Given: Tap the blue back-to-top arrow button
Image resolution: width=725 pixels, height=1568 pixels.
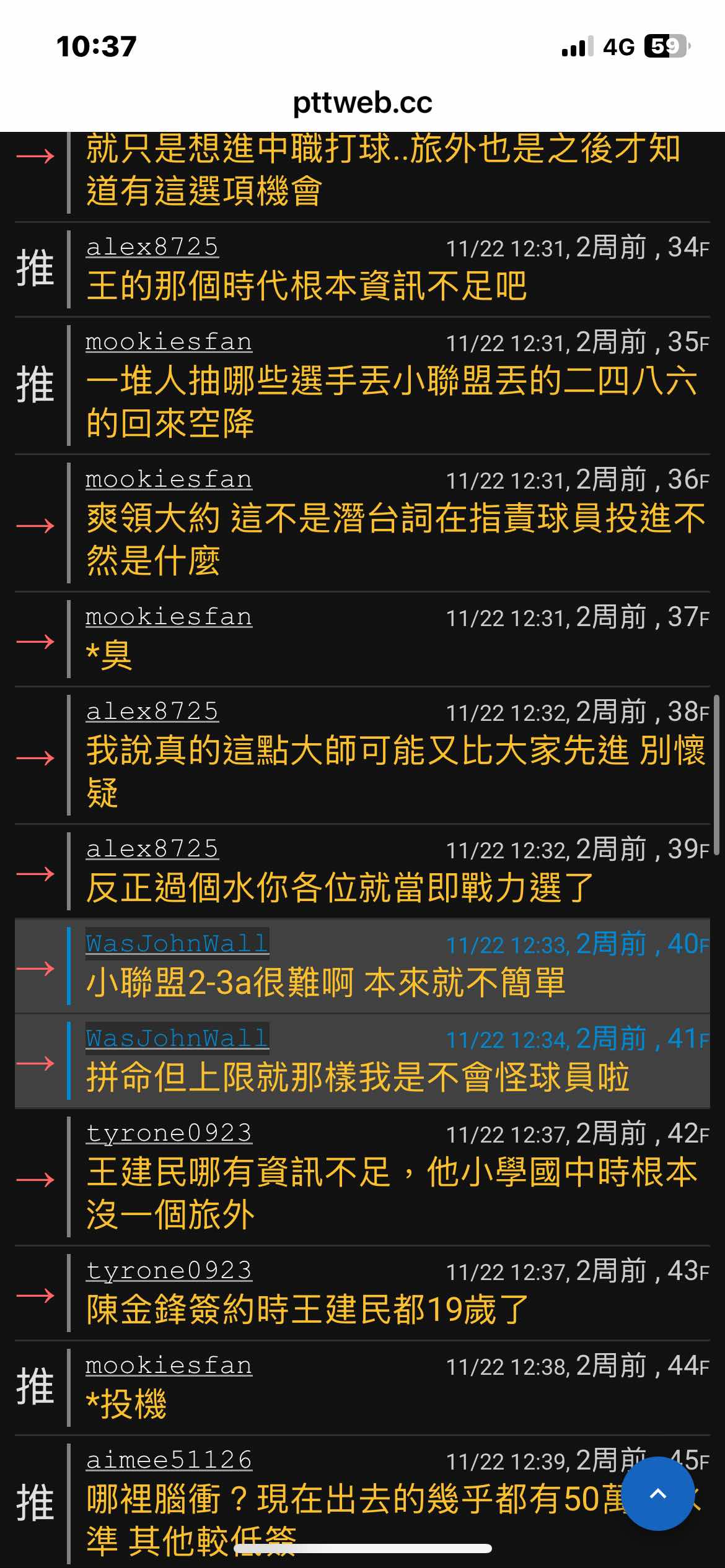Looking at the screenshot, I should [657, 1494].
